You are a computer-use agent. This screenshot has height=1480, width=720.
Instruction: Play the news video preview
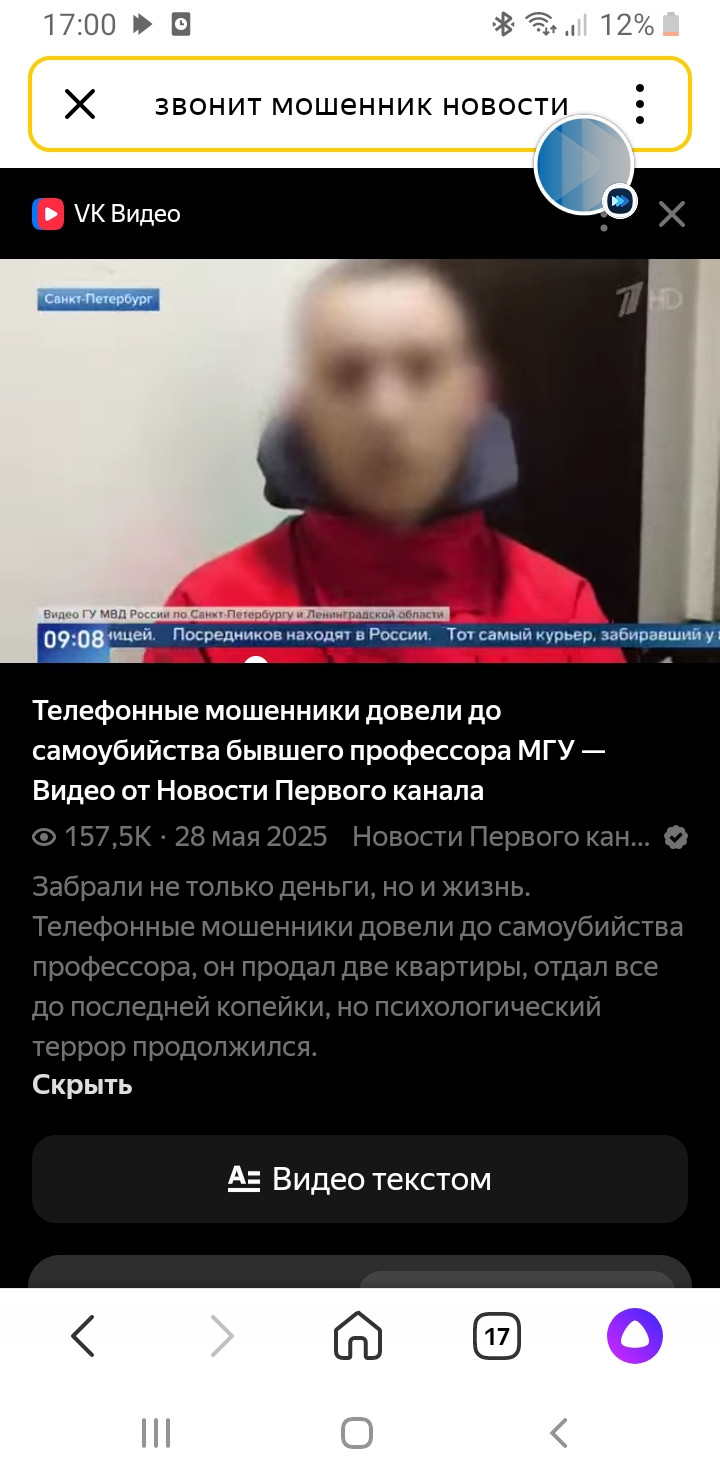pos(360,460)
